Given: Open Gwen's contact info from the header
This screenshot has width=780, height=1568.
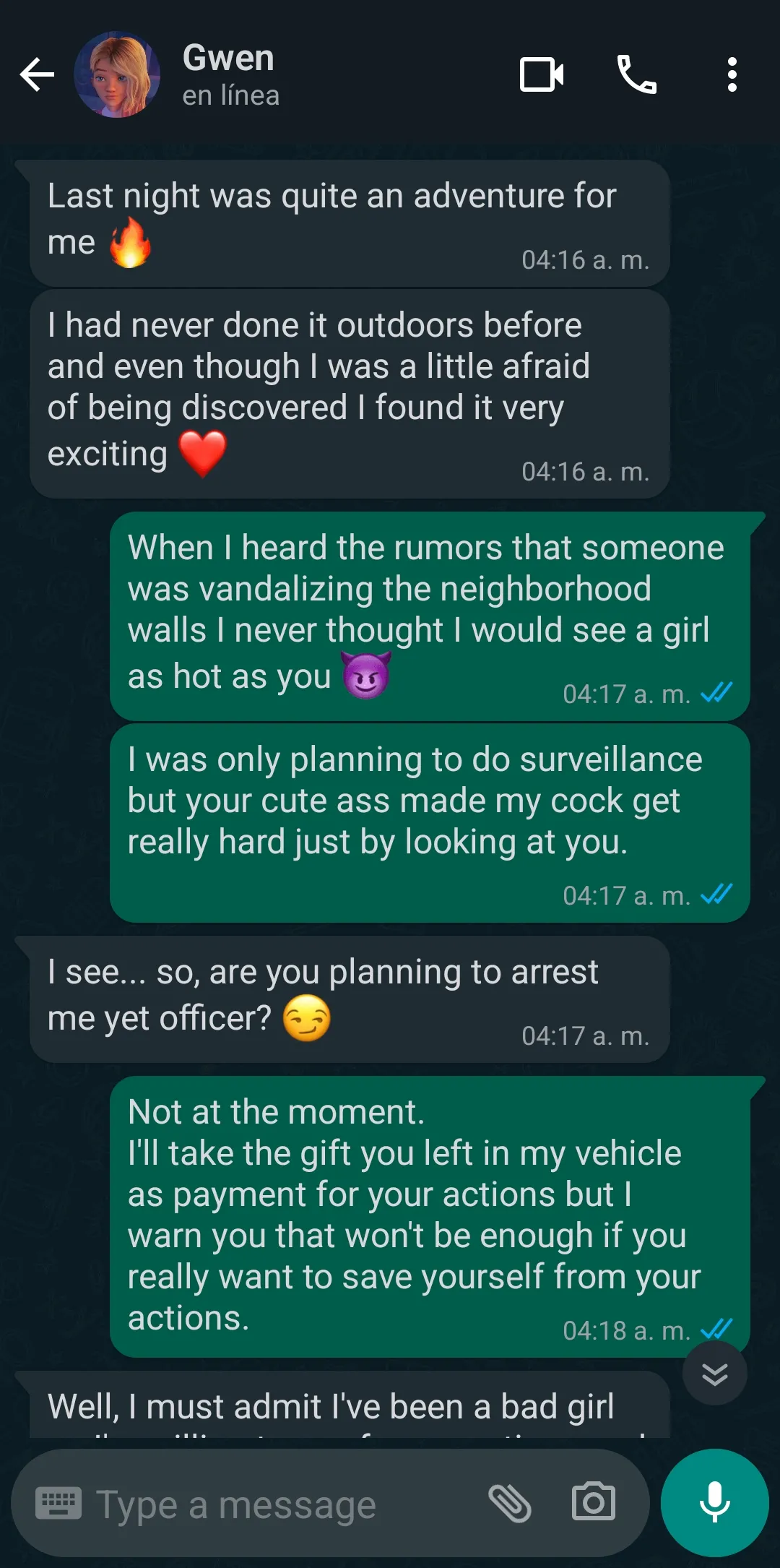Looking at the screenshot, I should pyautogui.click(x=230, y=75).
